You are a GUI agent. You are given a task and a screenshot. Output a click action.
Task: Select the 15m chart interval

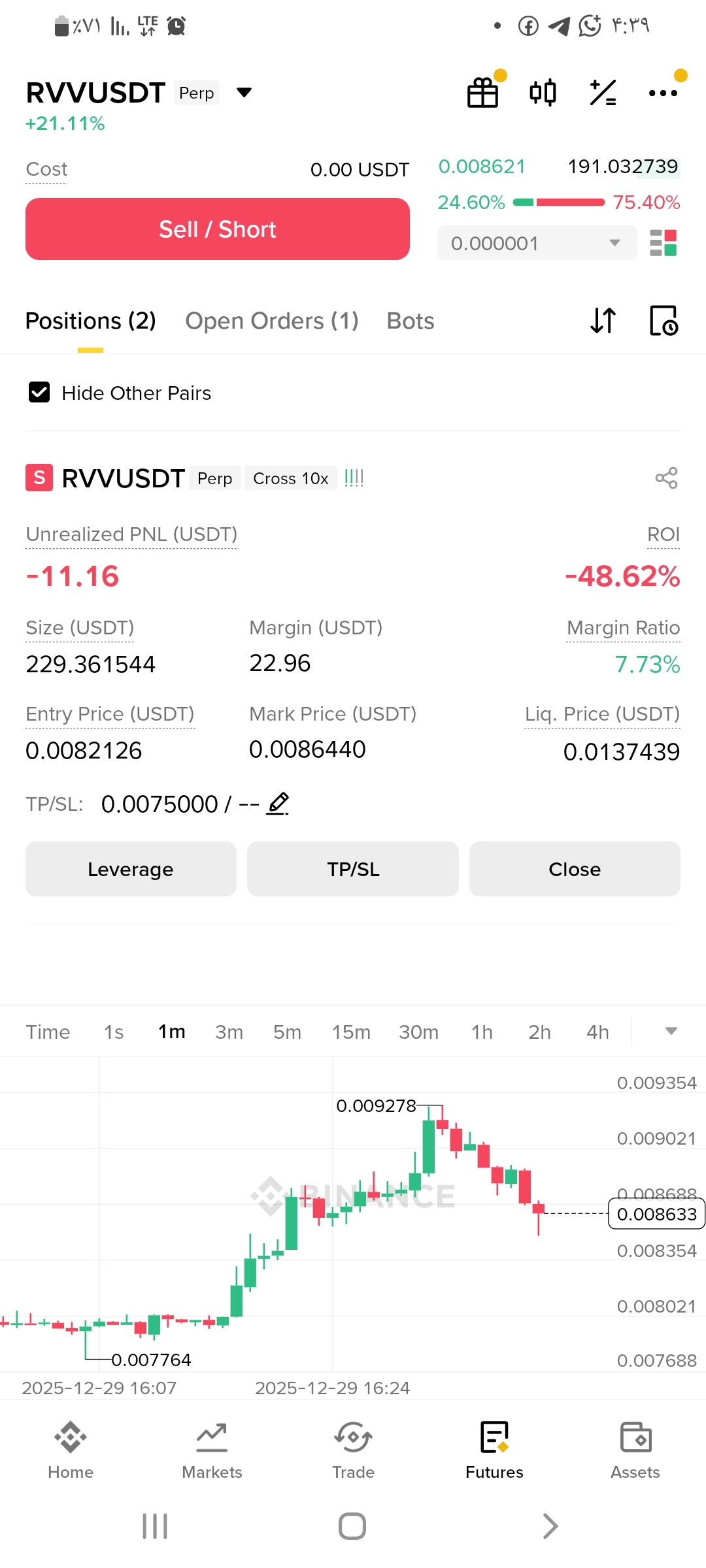click(x=351, y=1032)
